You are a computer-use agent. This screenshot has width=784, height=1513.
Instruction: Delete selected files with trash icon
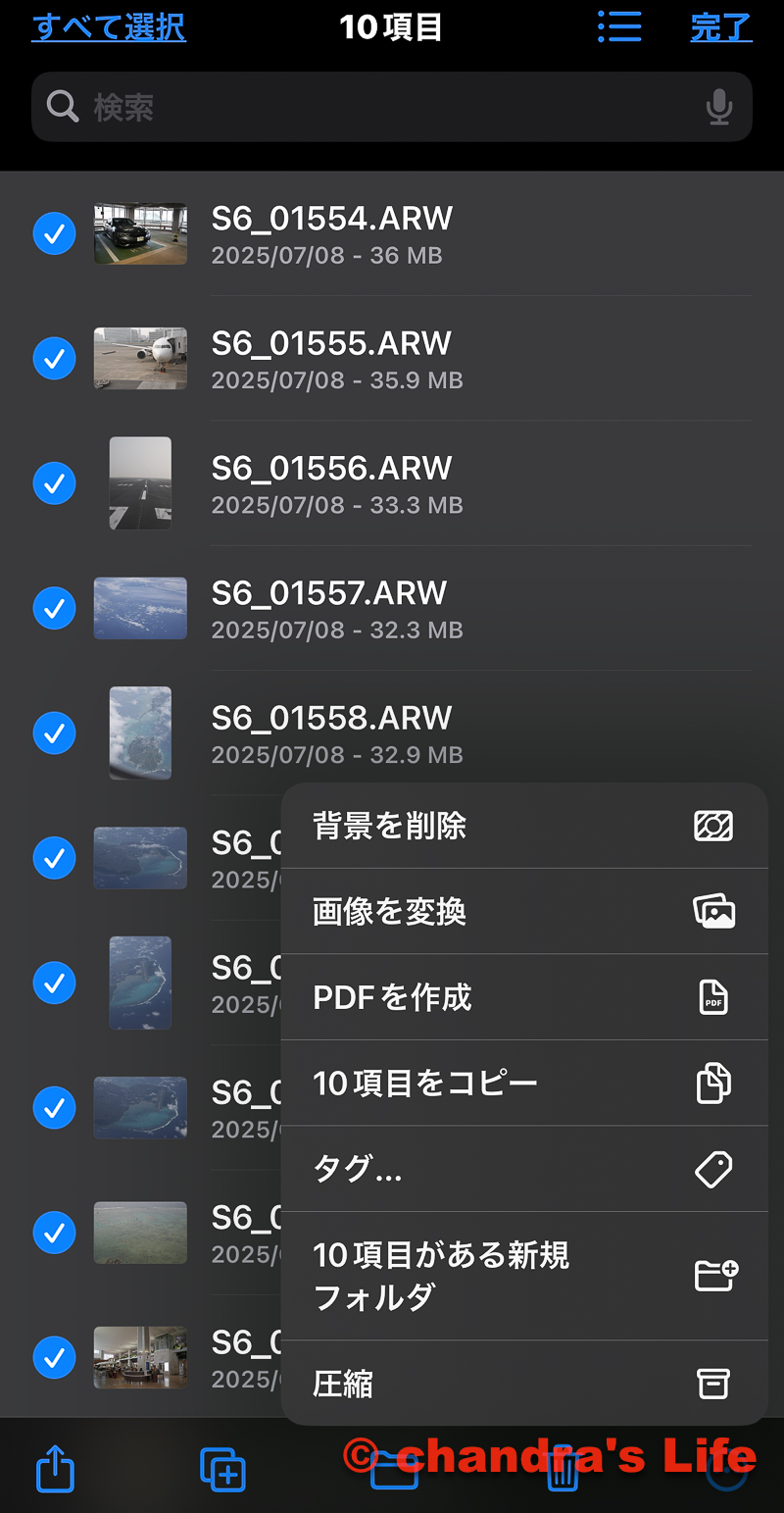(x=563, y=1472)
